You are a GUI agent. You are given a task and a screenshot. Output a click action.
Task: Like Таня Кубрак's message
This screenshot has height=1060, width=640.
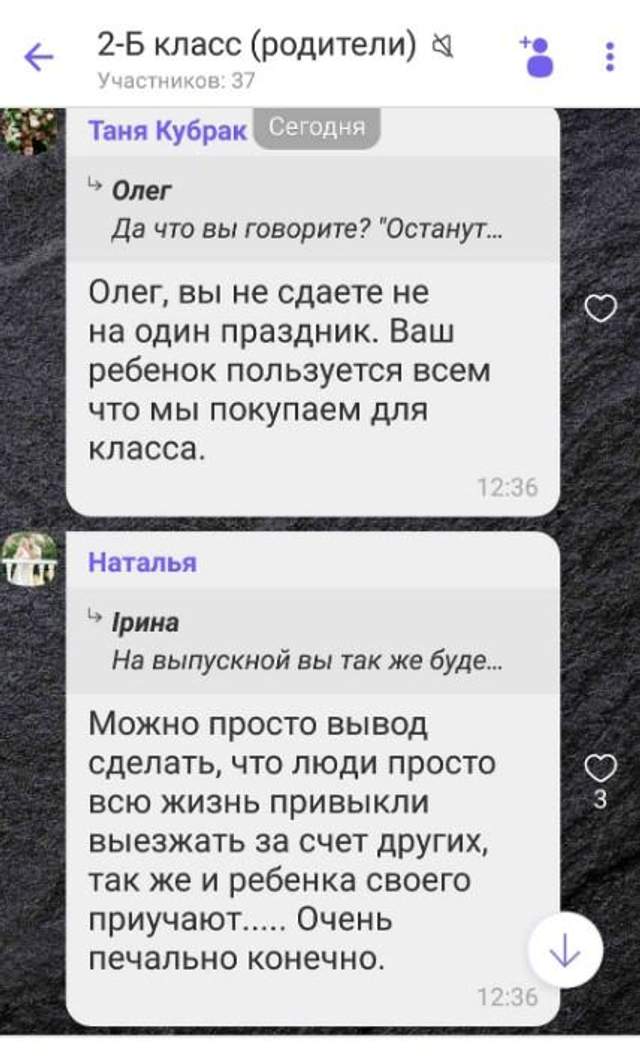tap(599, 310)
